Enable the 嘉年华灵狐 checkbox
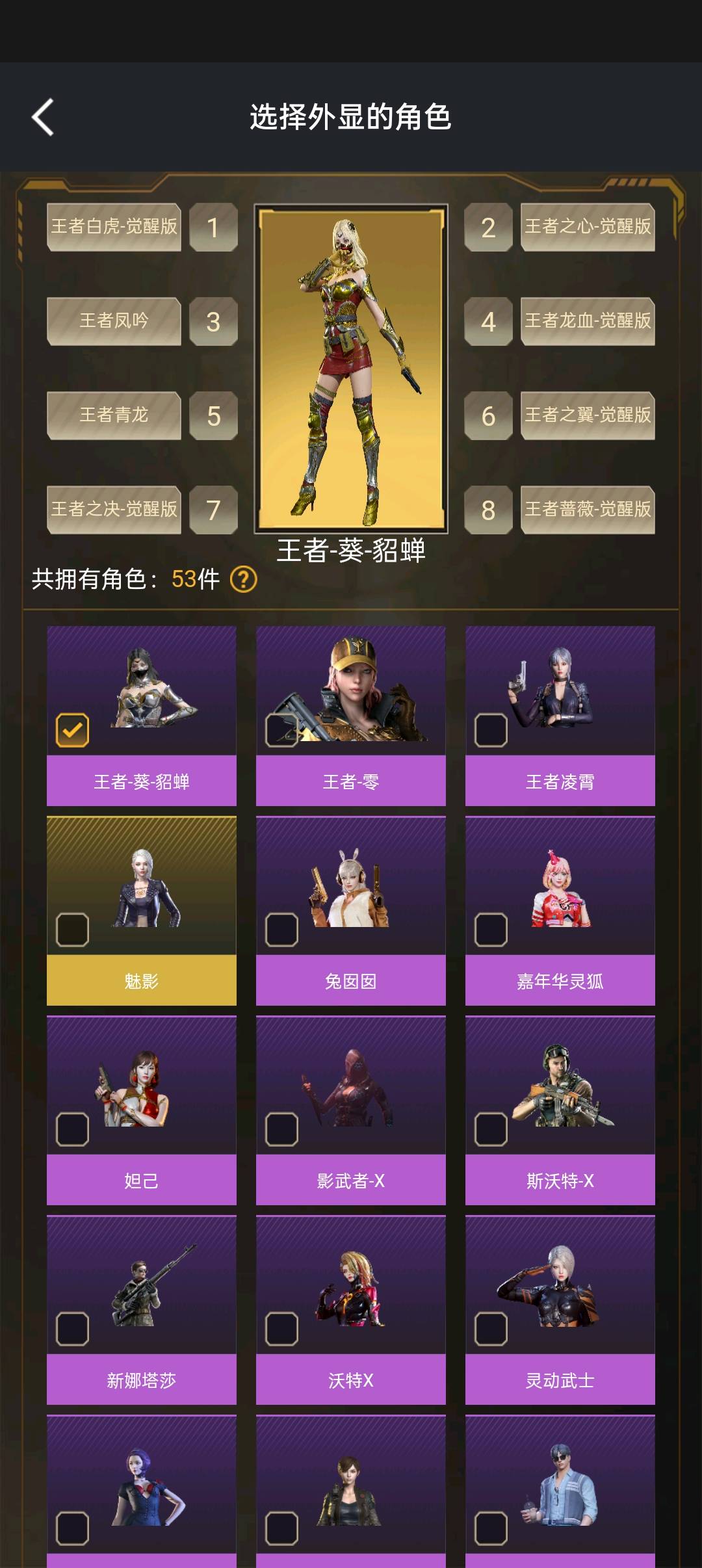This screenshot has width=702, height=1568. click(x=491, y=930)
